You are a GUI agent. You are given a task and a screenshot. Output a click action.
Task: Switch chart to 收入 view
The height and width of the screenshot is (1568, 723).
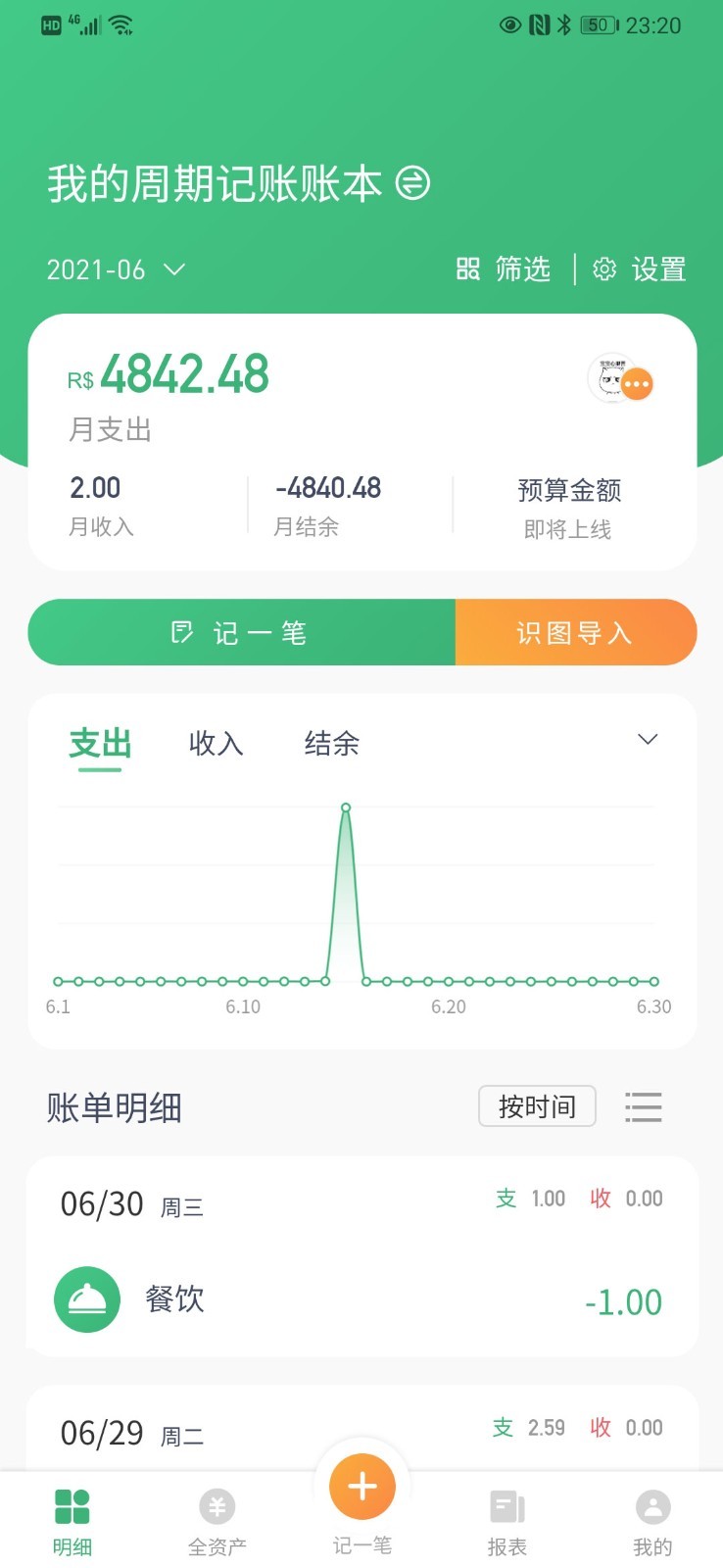click(x=215, y=744)
